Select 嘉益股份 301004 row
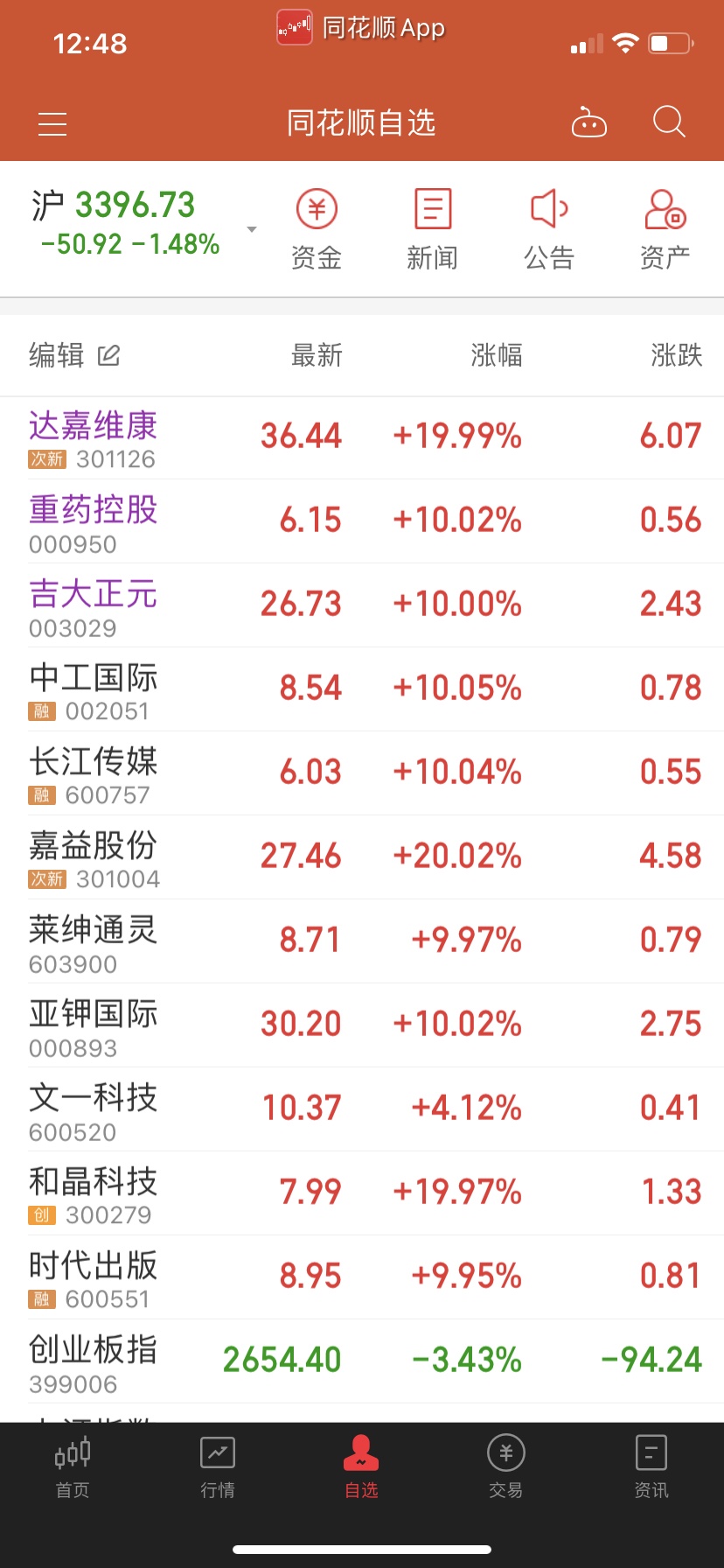The width and height of the screenshot is (724, 1568). [x=362, y=857]
